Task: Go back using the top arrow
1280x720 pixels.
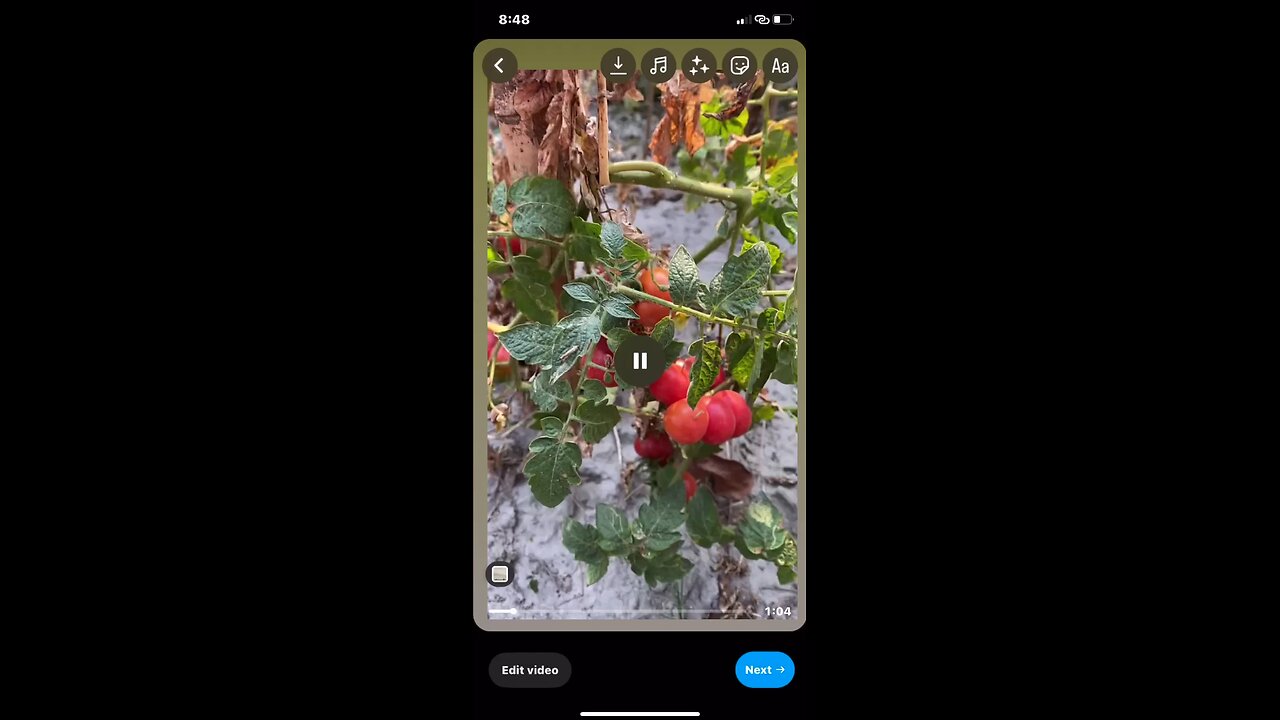Action: pos(499,66)
